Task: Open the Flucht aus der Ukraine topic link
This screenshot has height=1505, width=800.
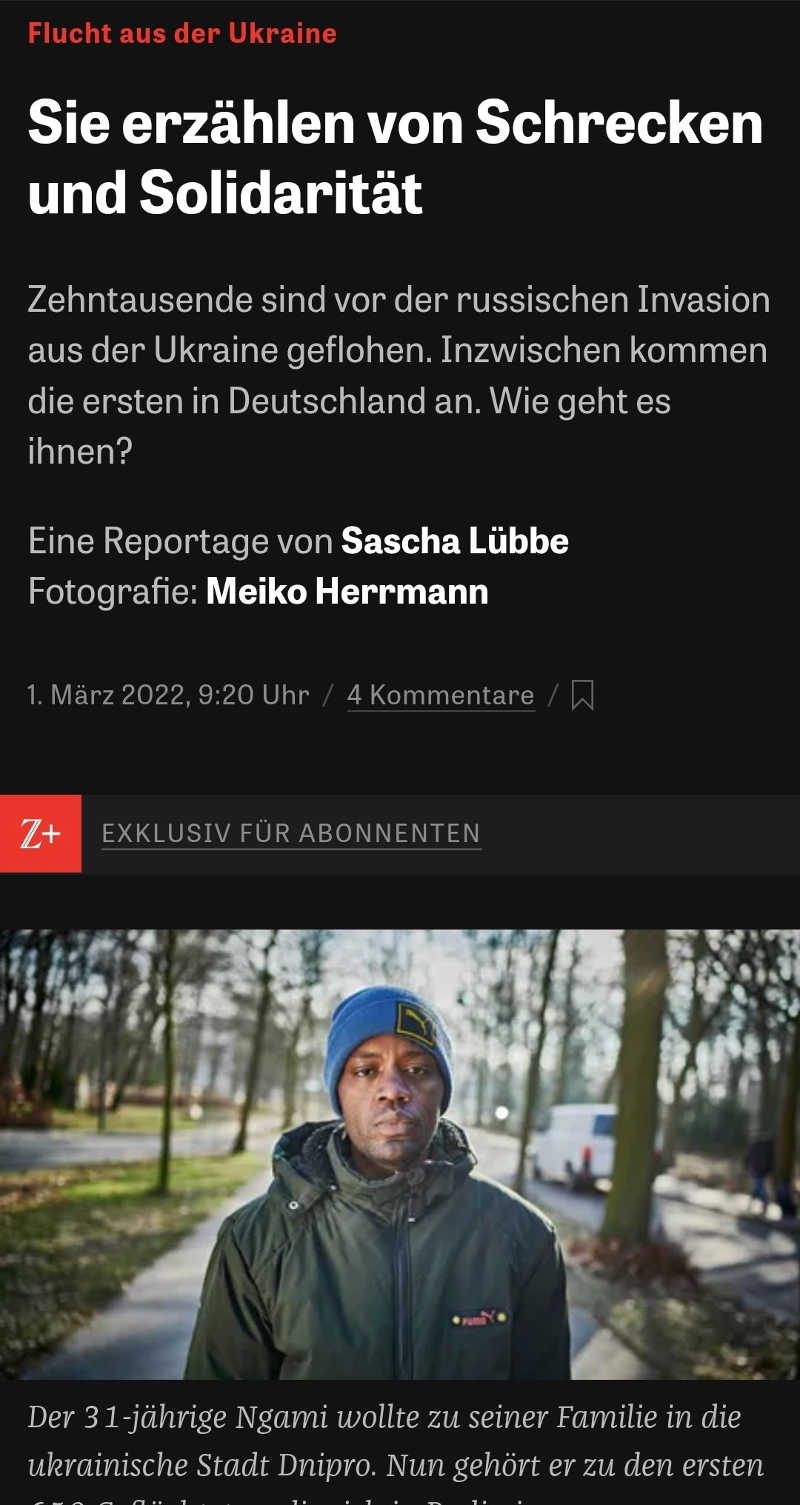Action: pyautogui.click(x=182, y=34)
